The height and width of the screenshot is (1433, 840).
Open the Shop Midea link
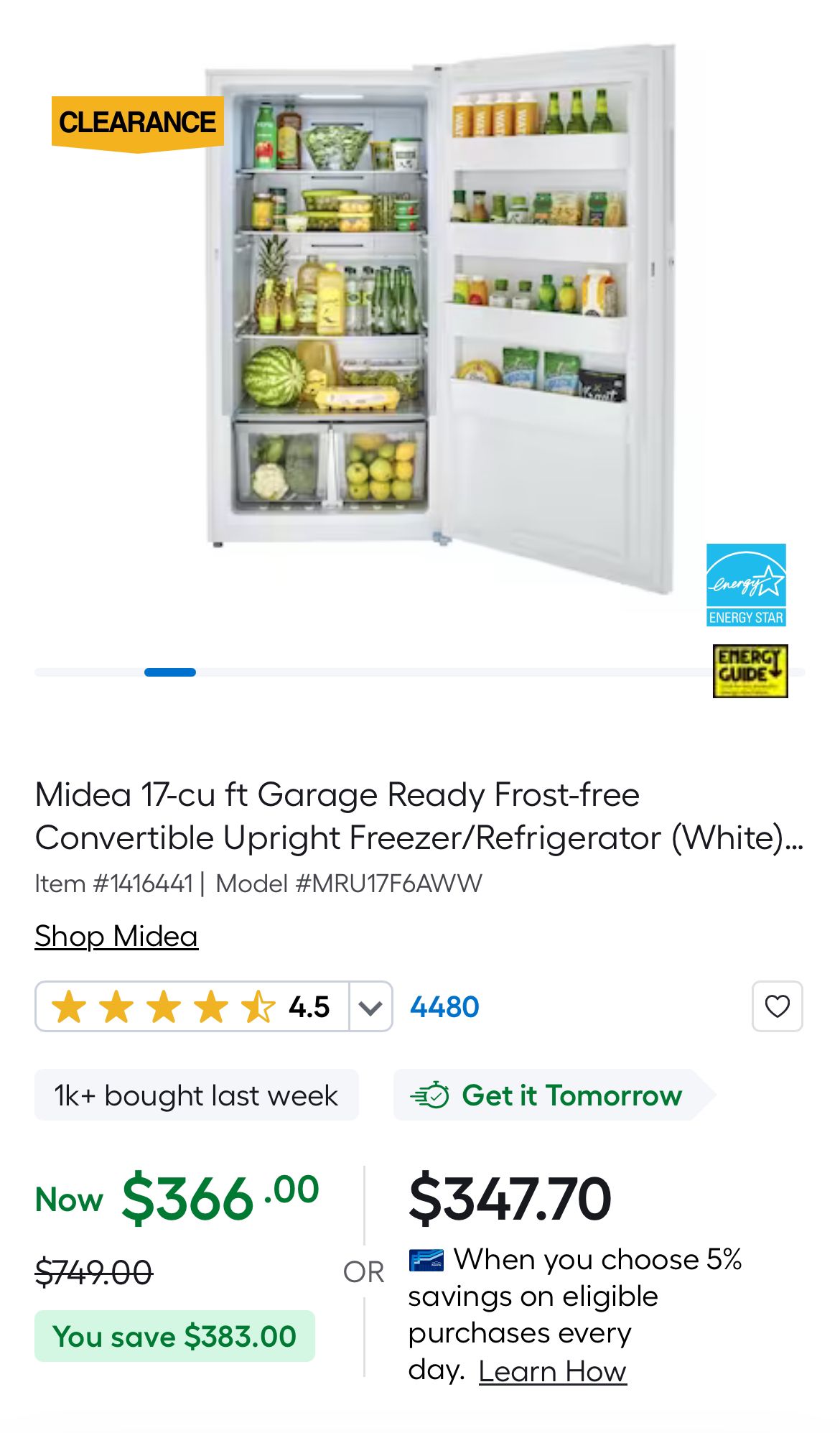point(116,936)
